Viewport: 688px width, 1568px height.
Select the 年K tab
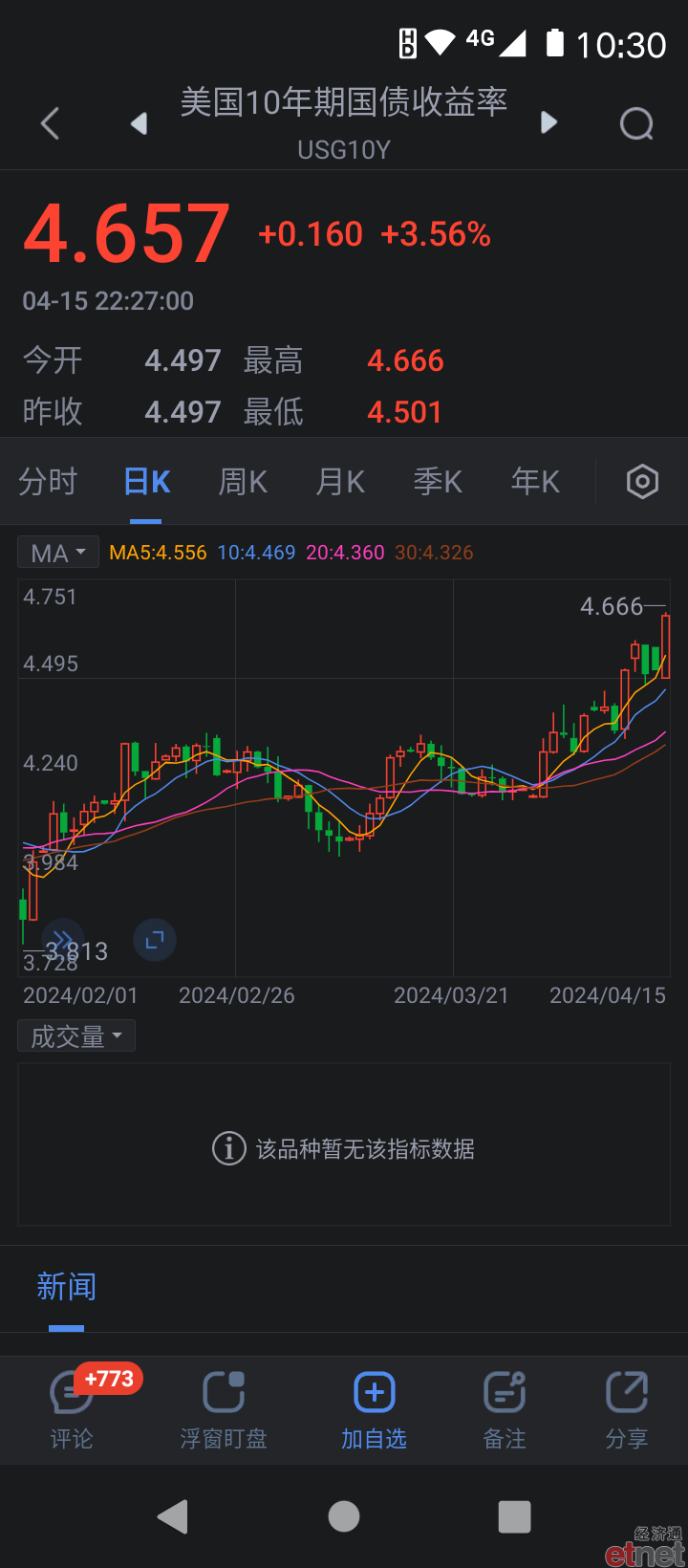(x=535, y=482)
